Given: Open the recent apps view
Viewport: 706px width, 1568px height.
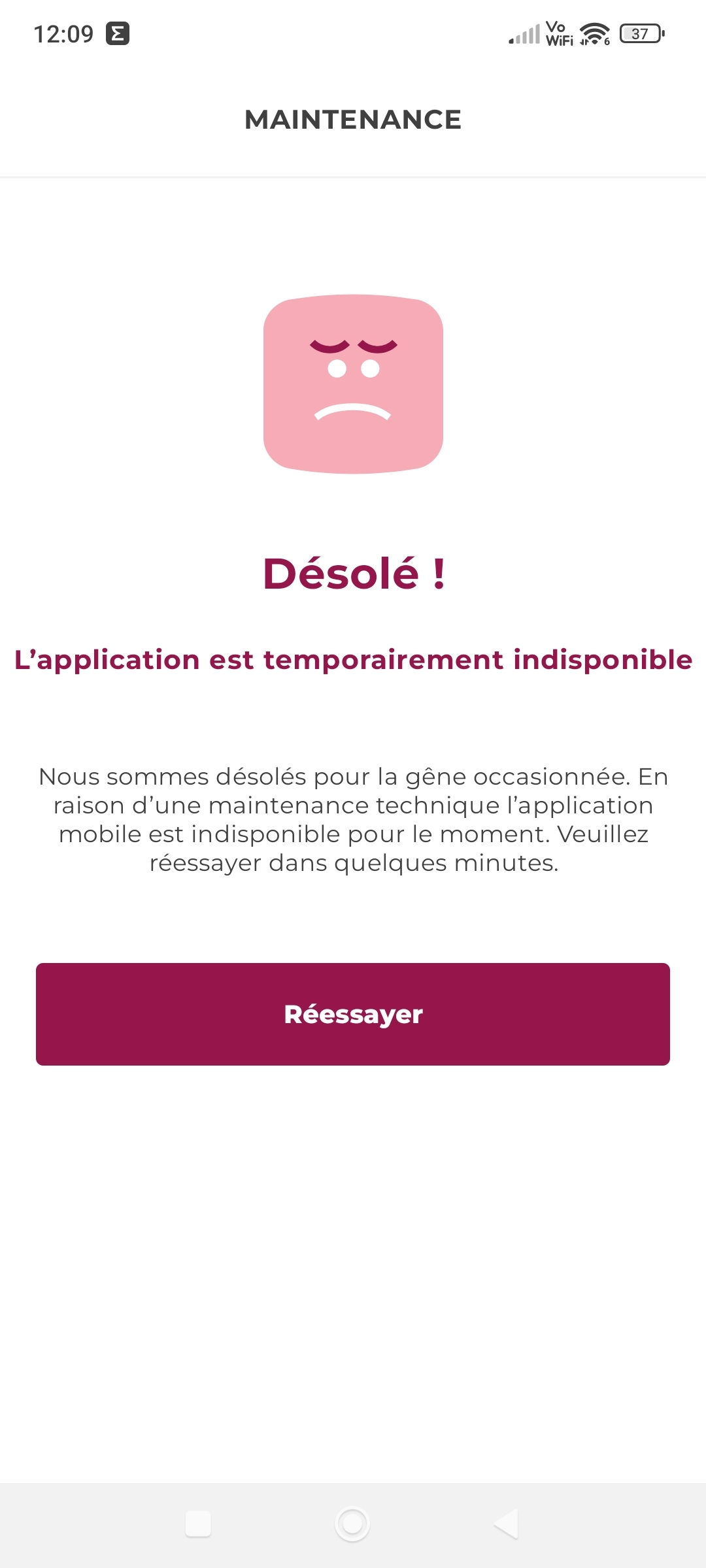Looking at the screenshot, I should (x=198, y=1524).
